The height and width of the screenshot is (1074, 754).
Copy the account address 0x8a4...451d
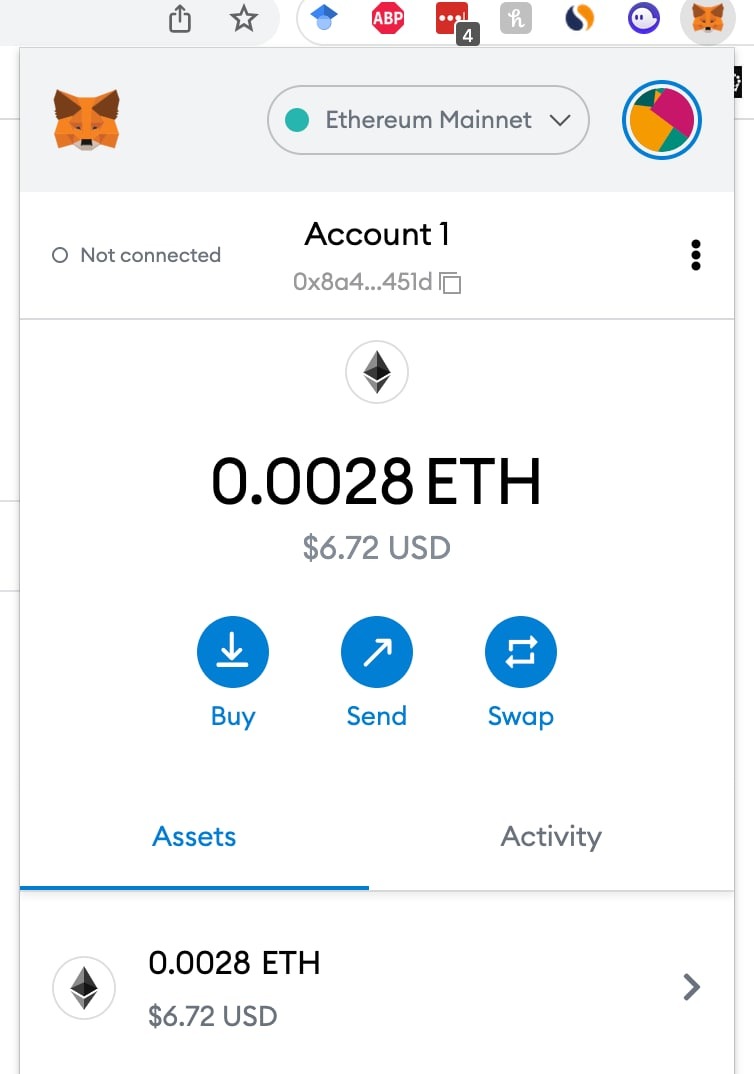tap(376, 283)
